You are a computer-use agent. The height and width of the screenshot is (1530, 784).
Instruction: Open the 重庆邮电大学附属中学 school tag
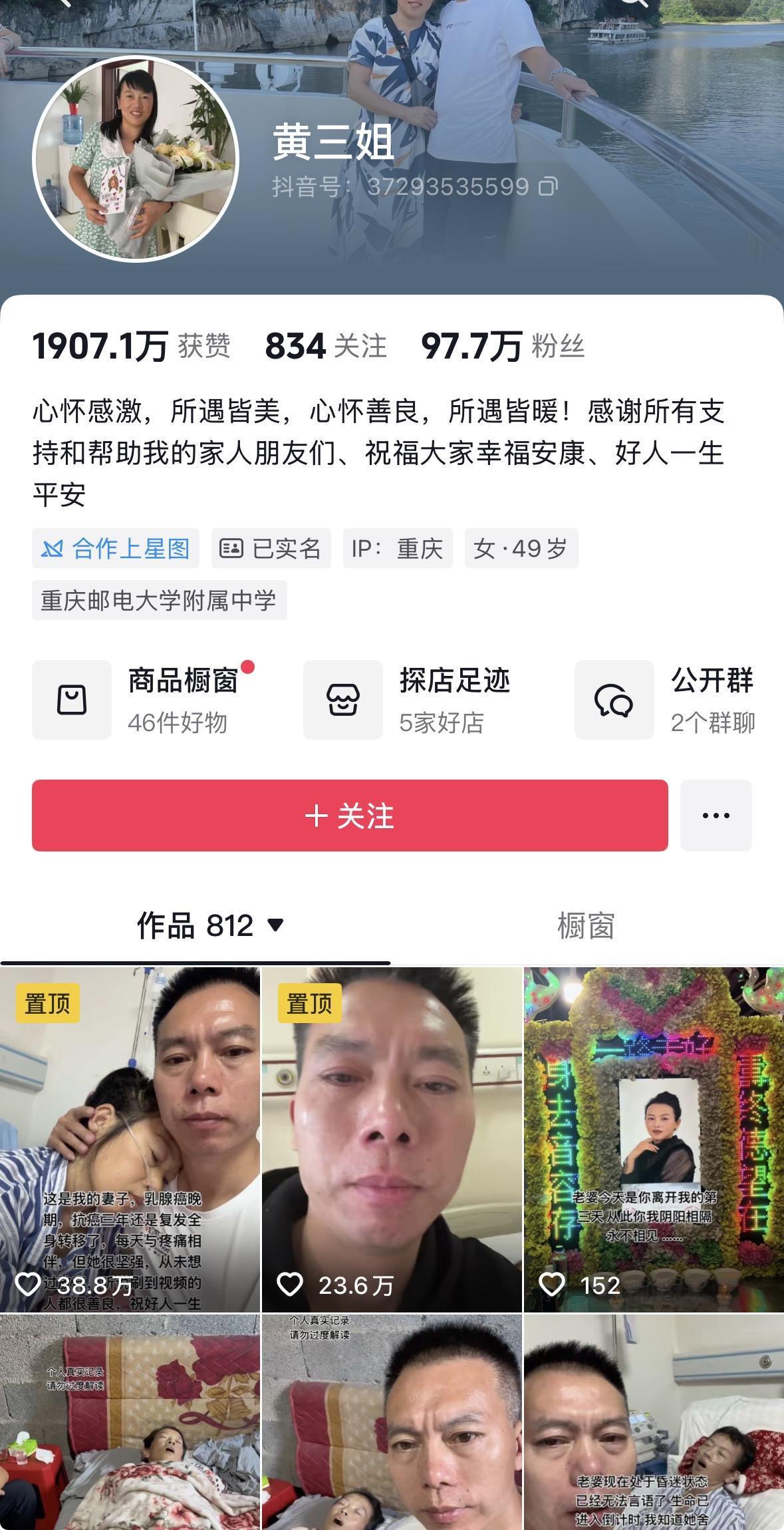[159, 601]
